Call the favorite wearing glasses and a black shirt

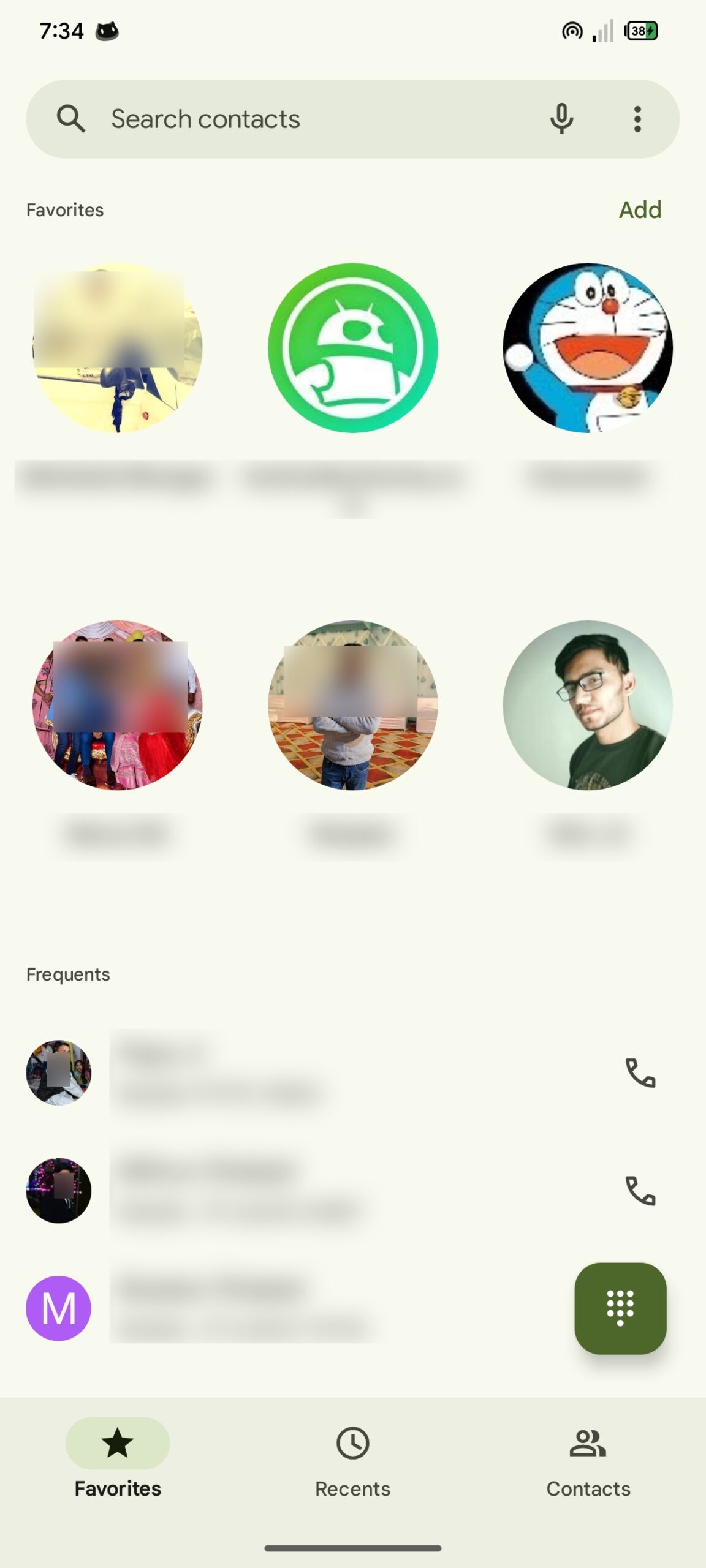[588, 706]
